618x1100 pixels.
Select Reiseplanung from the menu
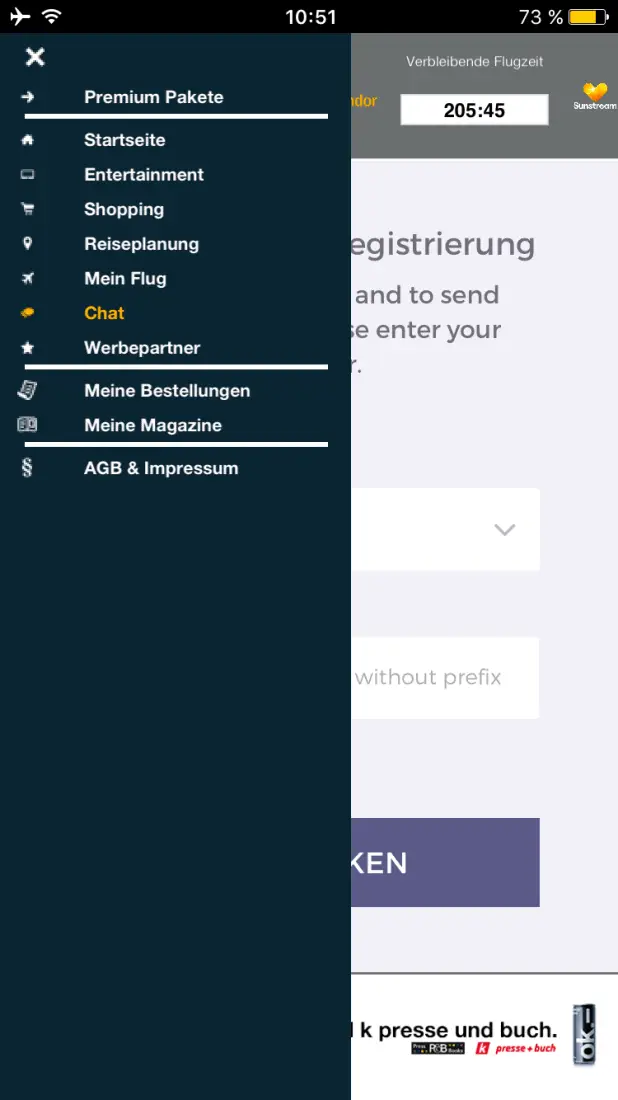click(141, 244)
